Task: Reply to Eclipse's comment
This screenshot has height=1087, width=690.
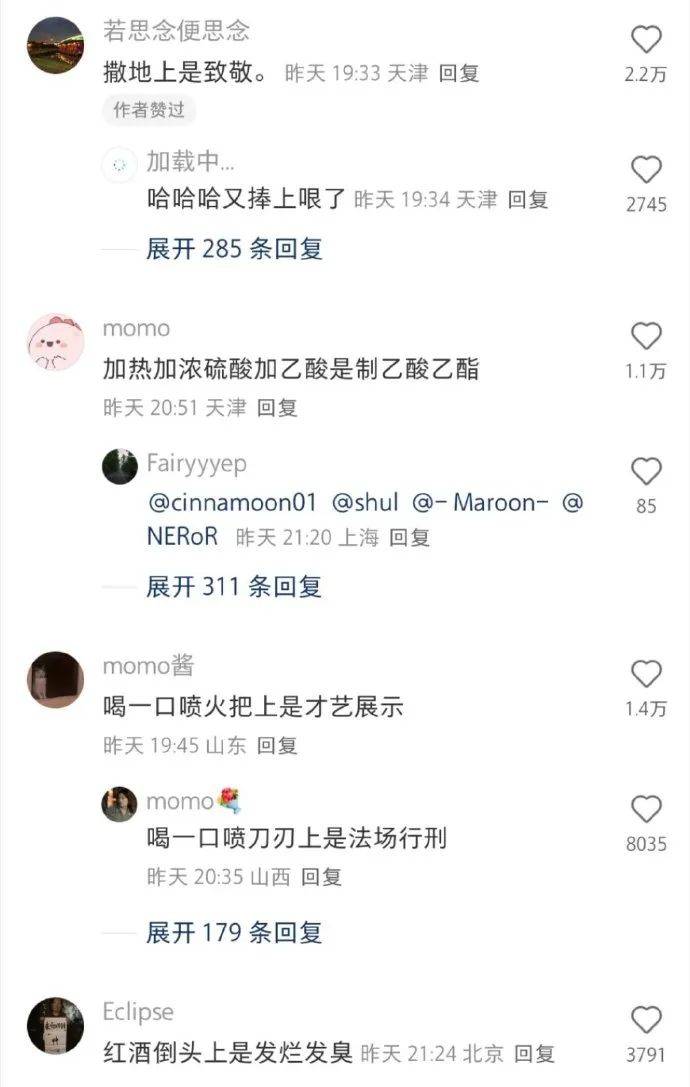Action: (534, 1054)
